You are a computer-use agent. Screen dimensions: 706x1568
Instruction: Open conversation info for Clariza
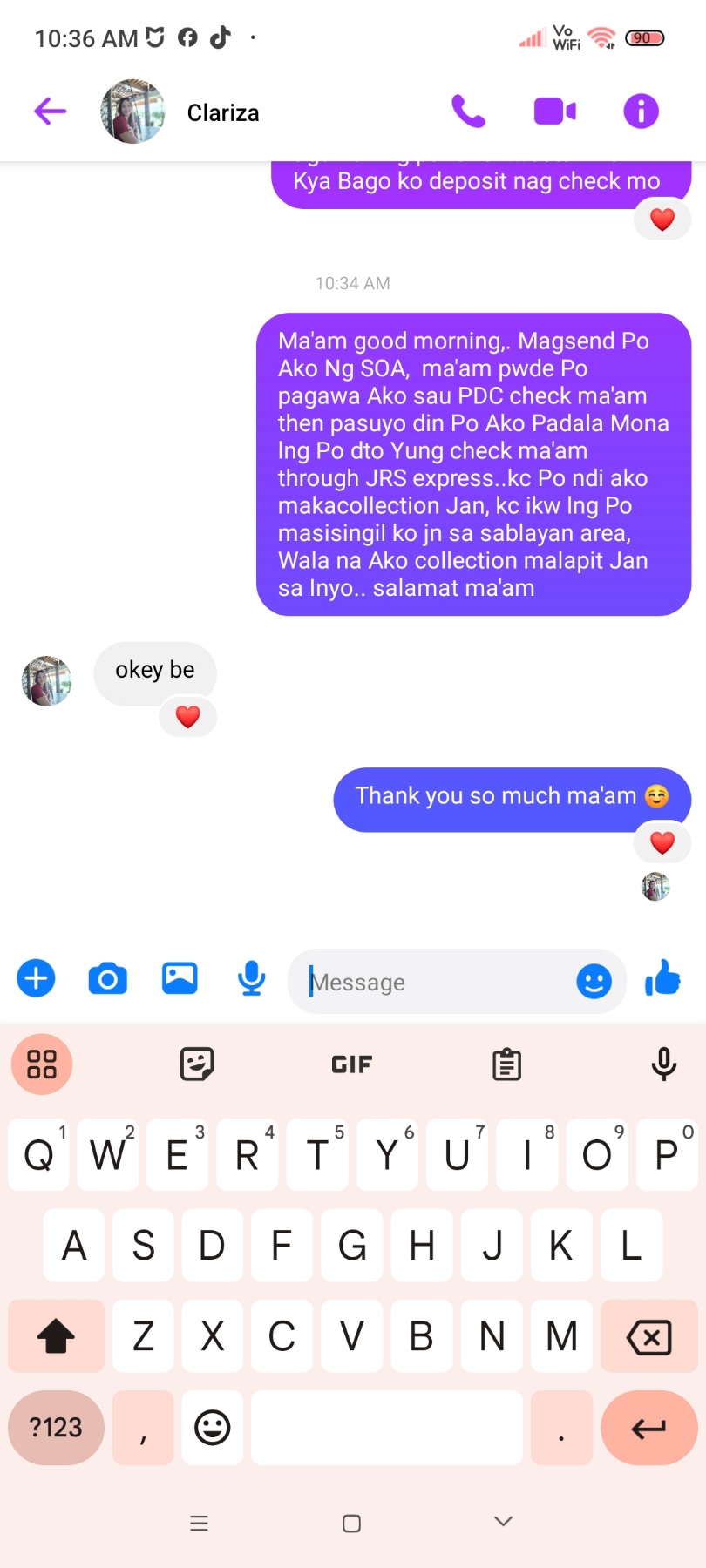pos(641,112)
